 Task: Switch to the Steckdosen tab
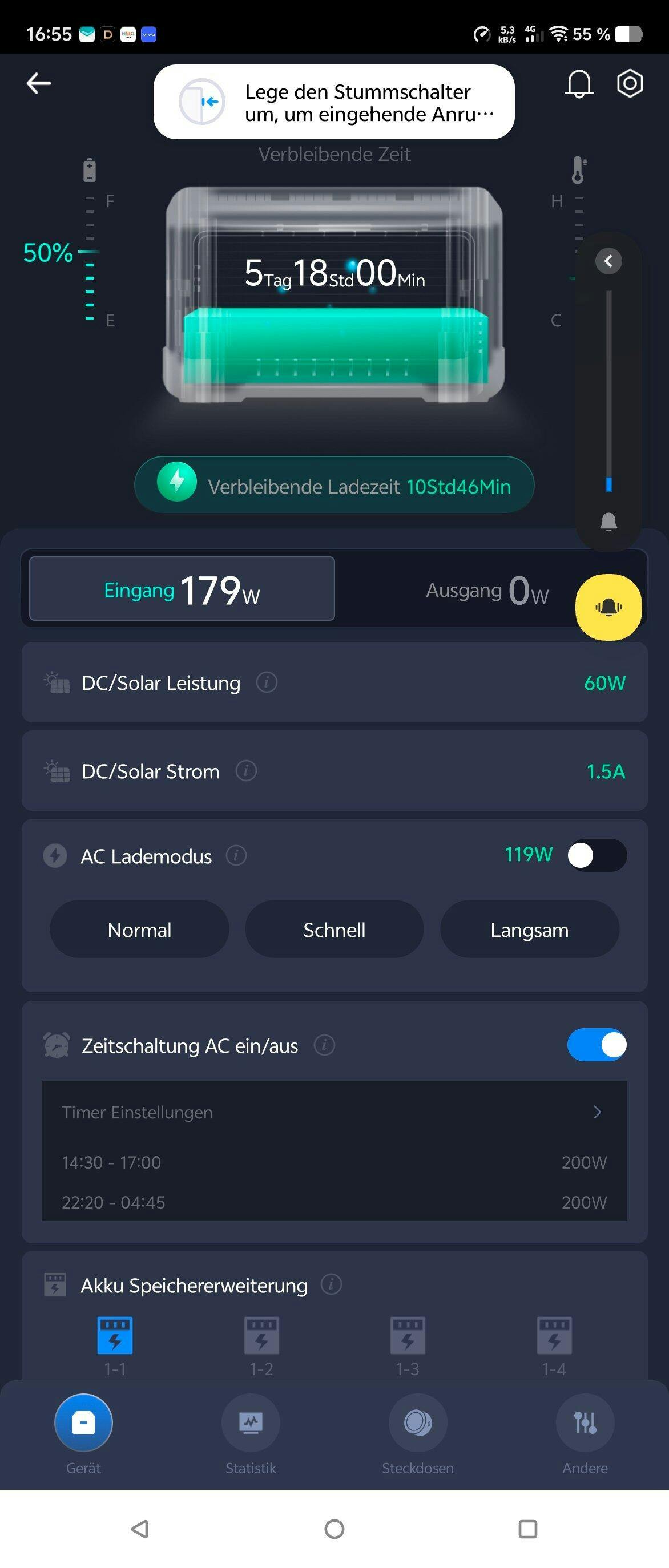(x=418, y=1433)
